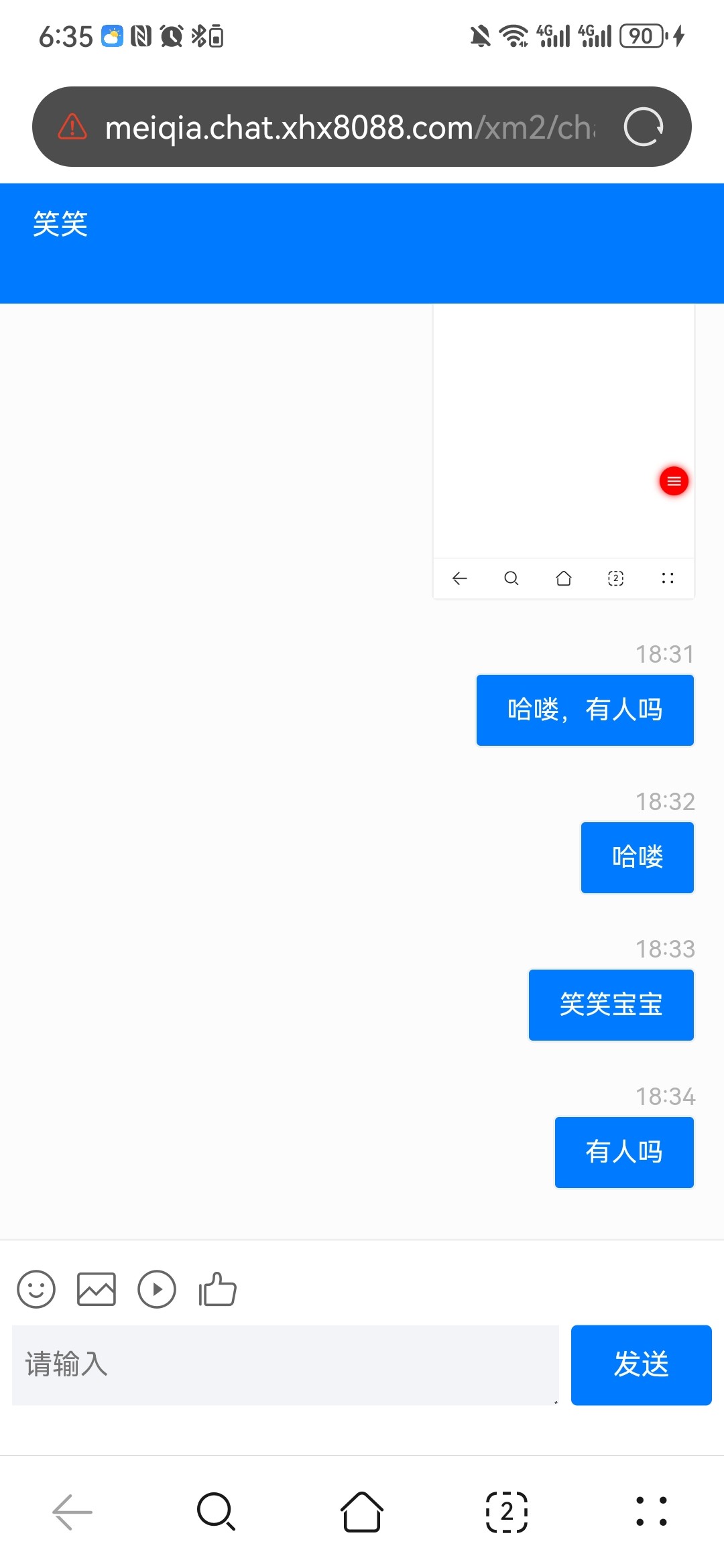The height and width of the screenshot is (1568, 724).
Task: Tap the thumbs-up rating icon
Action: pyautogui.click(x=217, y=1289)
